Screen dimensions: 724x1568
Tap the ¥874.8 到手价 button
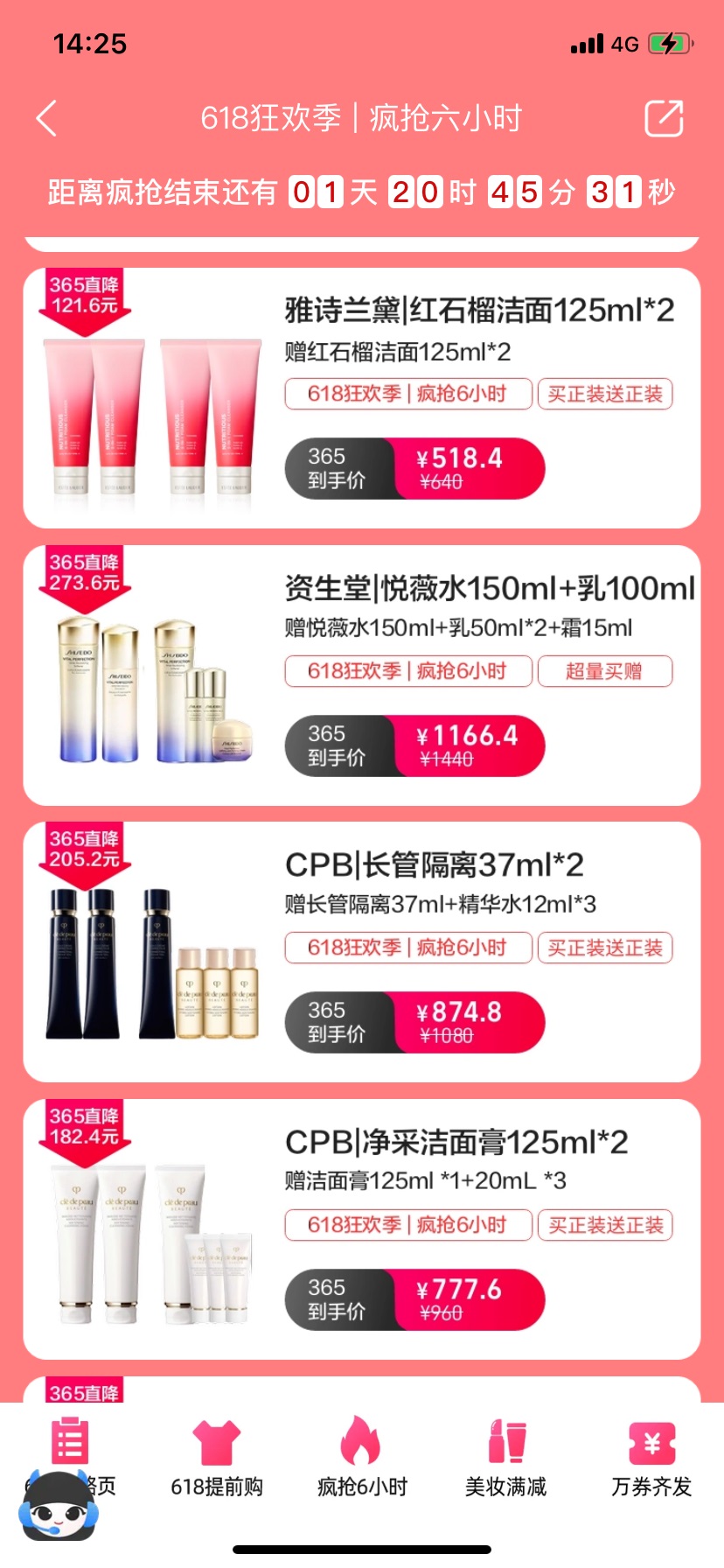(x=414, y=1023)
